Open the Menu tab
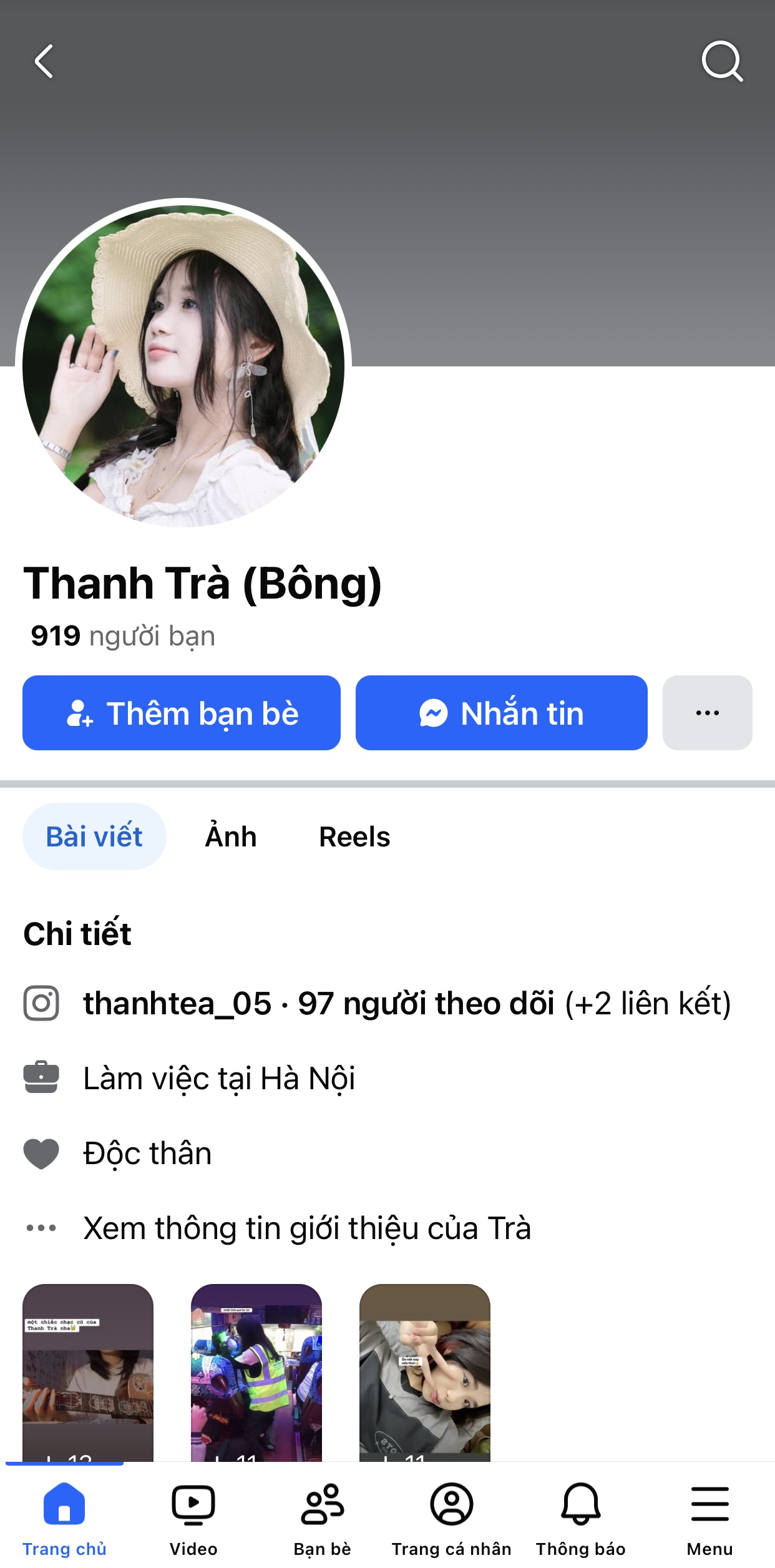 click(710, 1518)
